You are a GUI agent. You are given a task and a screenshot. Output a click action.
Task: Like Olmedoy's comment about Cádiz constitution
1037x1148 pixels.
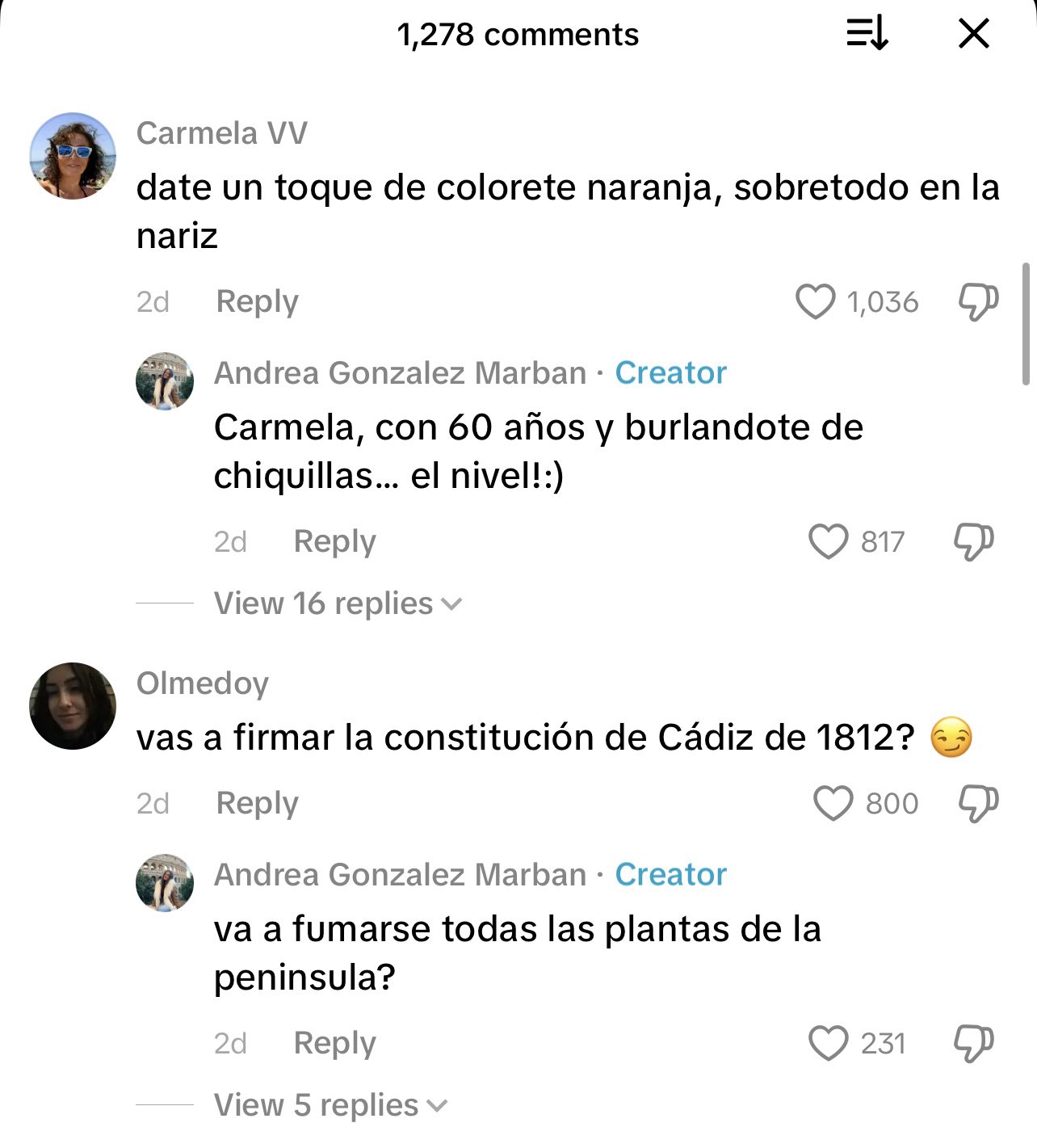coord(833,804)
